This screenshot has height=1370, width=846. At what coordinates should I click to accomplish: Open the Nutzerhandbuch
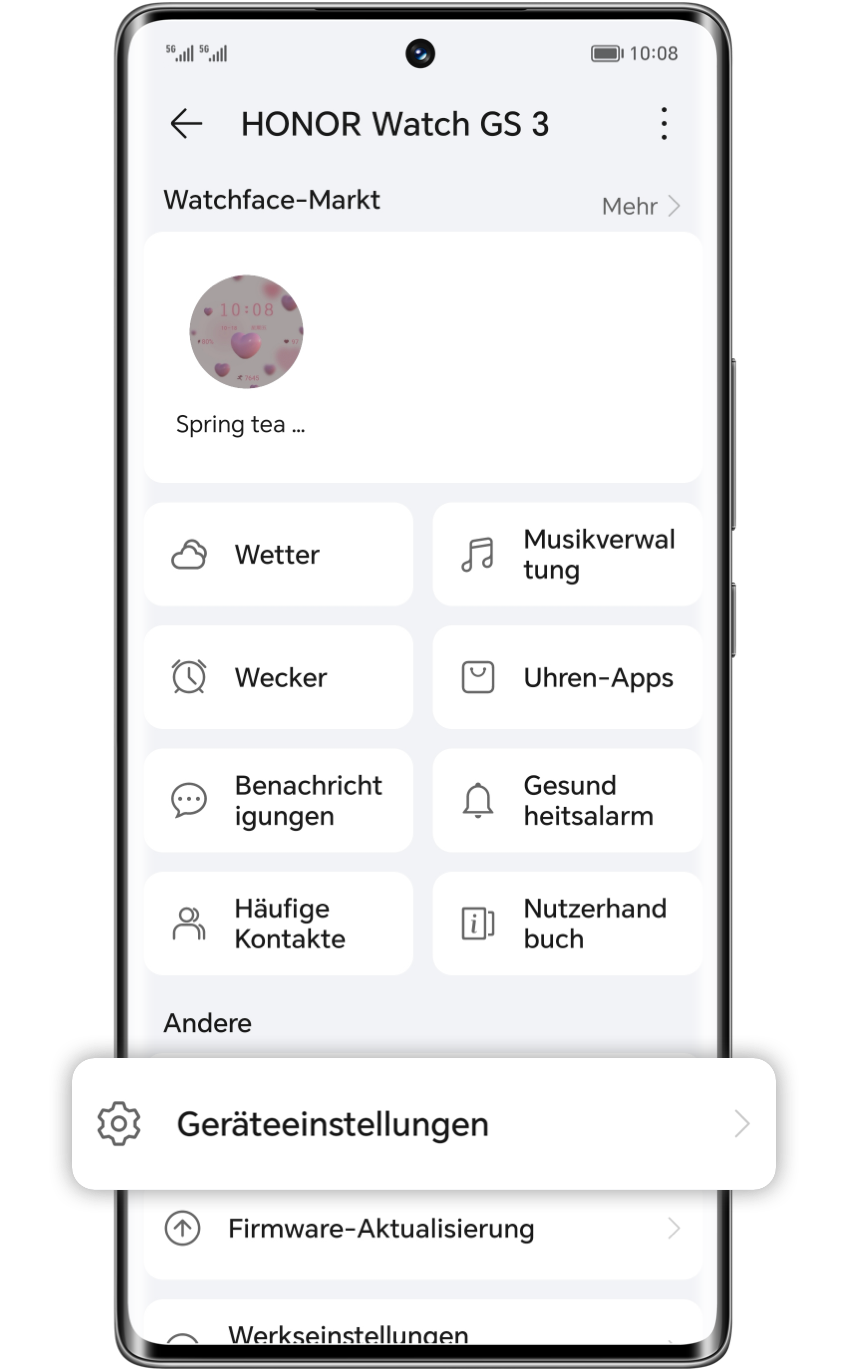tap(567, 924)
